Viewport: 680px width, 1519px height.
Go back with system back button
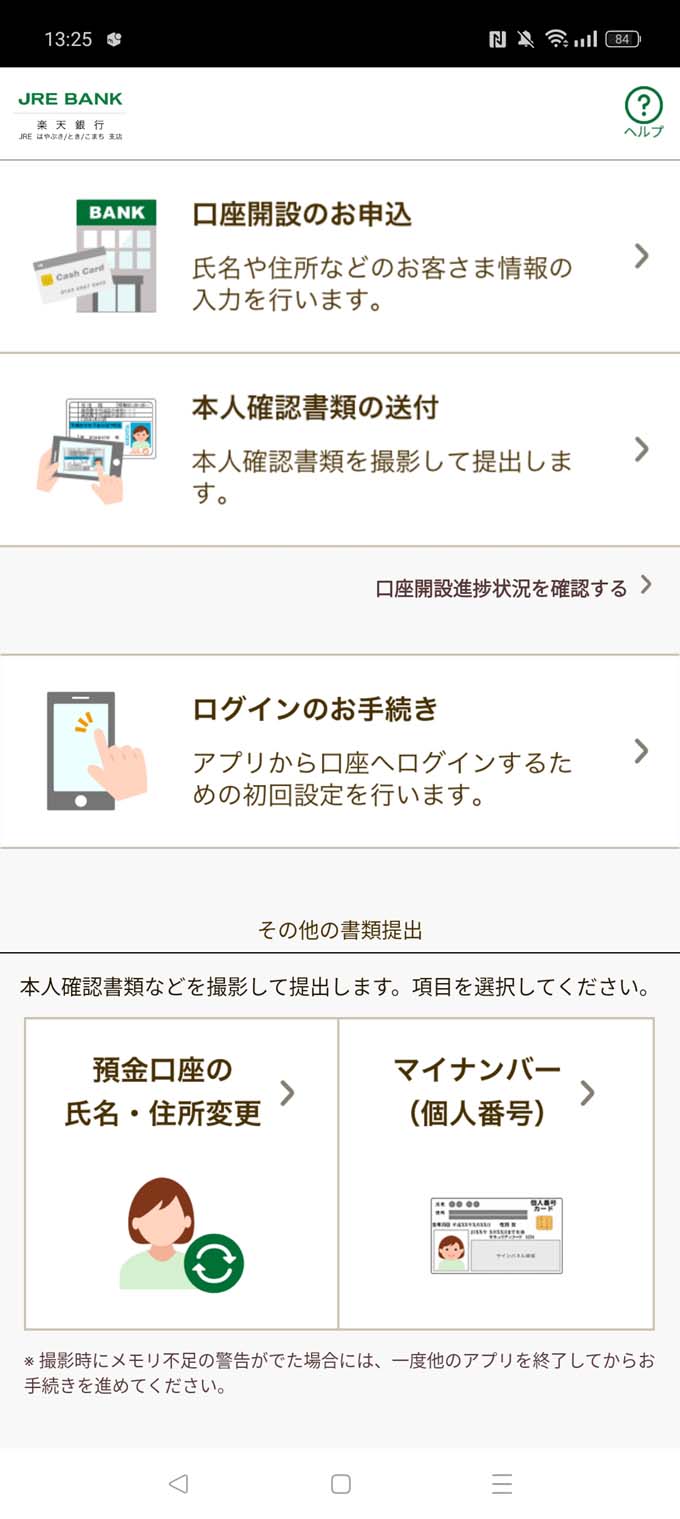tap(178, 1484)
